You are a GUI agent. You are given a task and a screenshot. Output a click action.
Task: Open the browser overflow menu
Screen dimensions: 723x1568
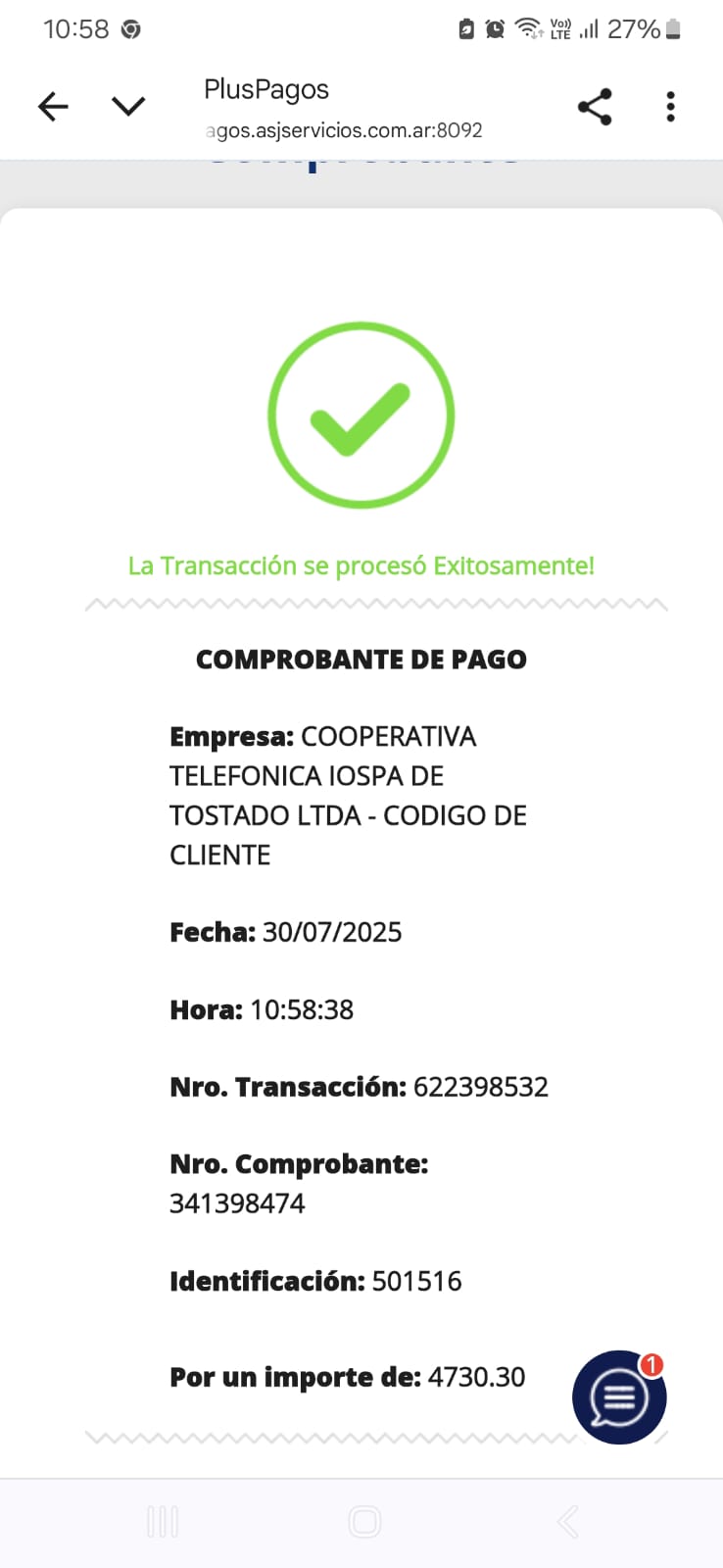click(x=670, y=107)
